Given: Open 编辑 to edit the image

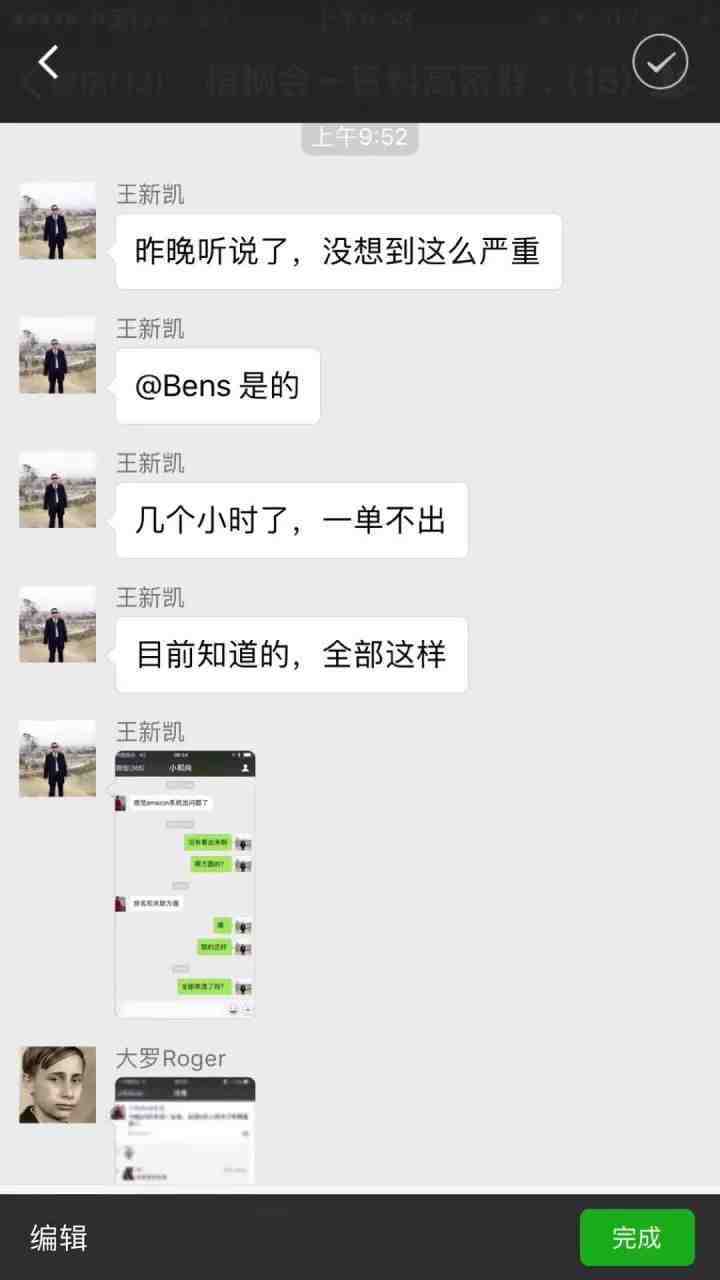Looking at the screenshot, I should tap(59, 1237).
